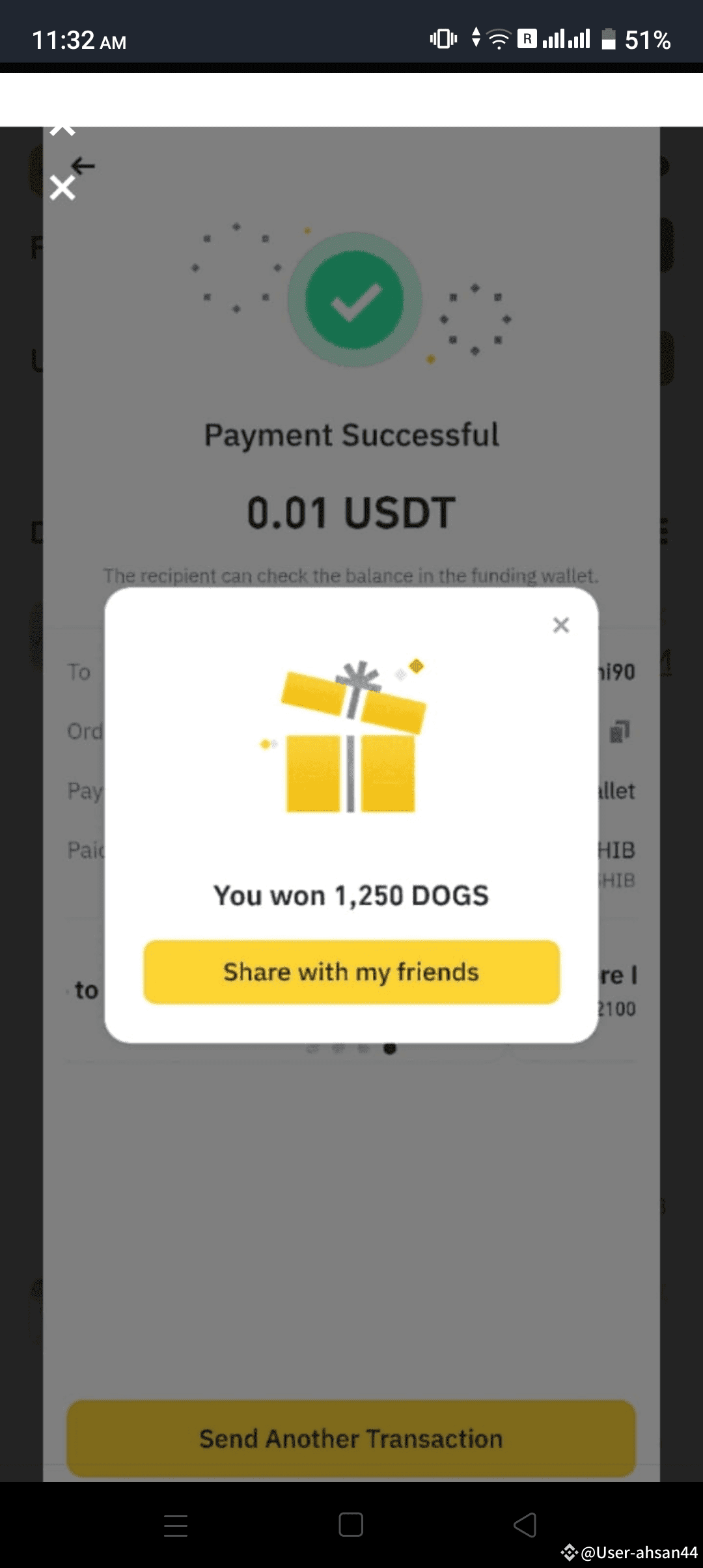The image size is (703, 1568).
Task: Tap the battery indicator in status bar
Action: [610, 39]
